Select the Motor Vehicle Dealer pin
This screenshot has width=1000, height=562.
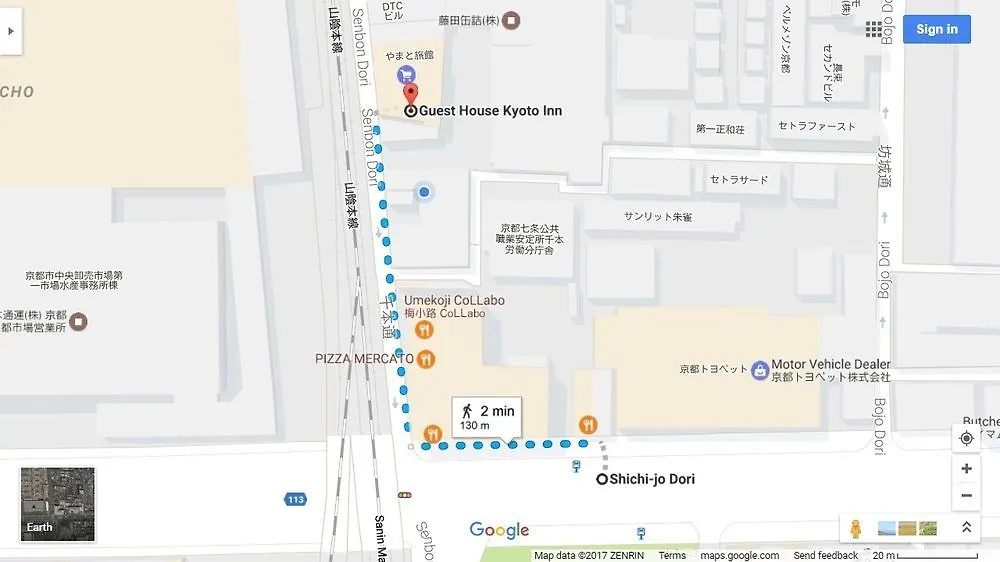tap(760, 371)
